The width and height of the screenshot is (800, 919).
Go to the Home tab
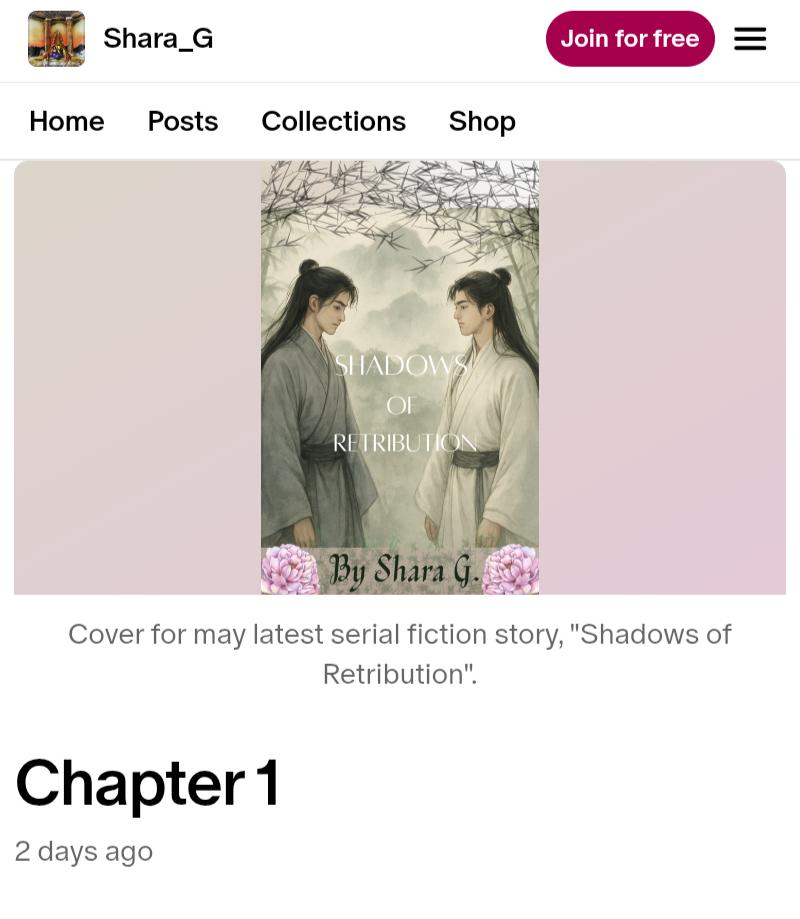[x=67, y=121]
